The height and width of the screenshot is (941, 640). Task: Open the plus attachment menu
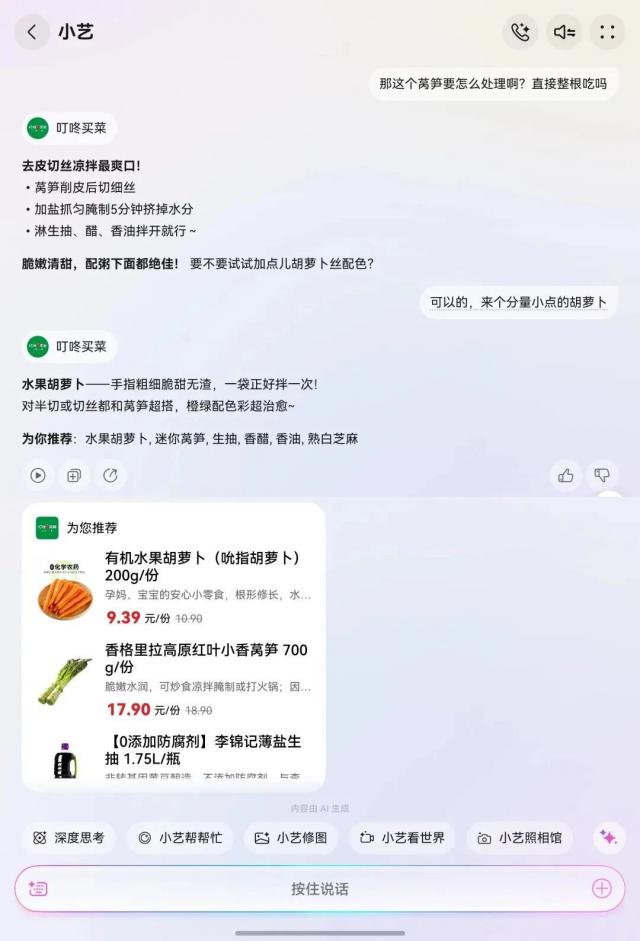click(602, 889)
